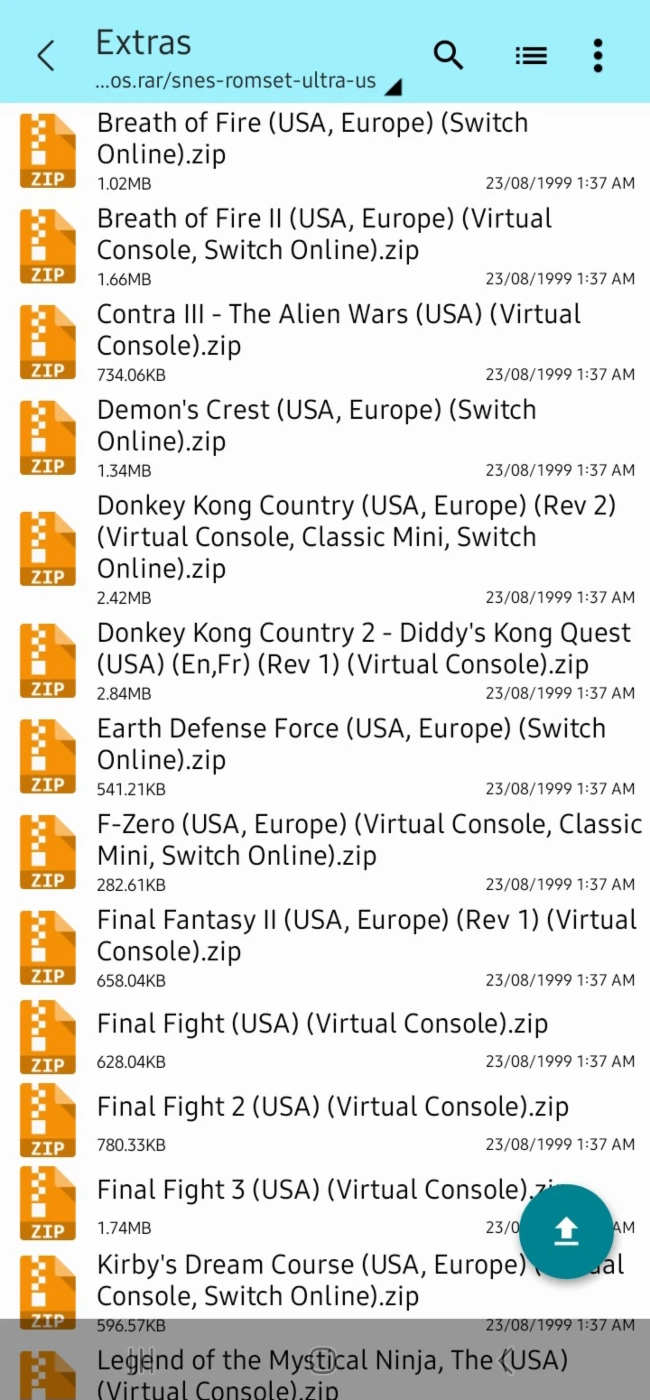Open Breath of Fire II zip file
The height and width of the screenshot is (1400, 650).
pyautogui.click(x=325, y=247)
